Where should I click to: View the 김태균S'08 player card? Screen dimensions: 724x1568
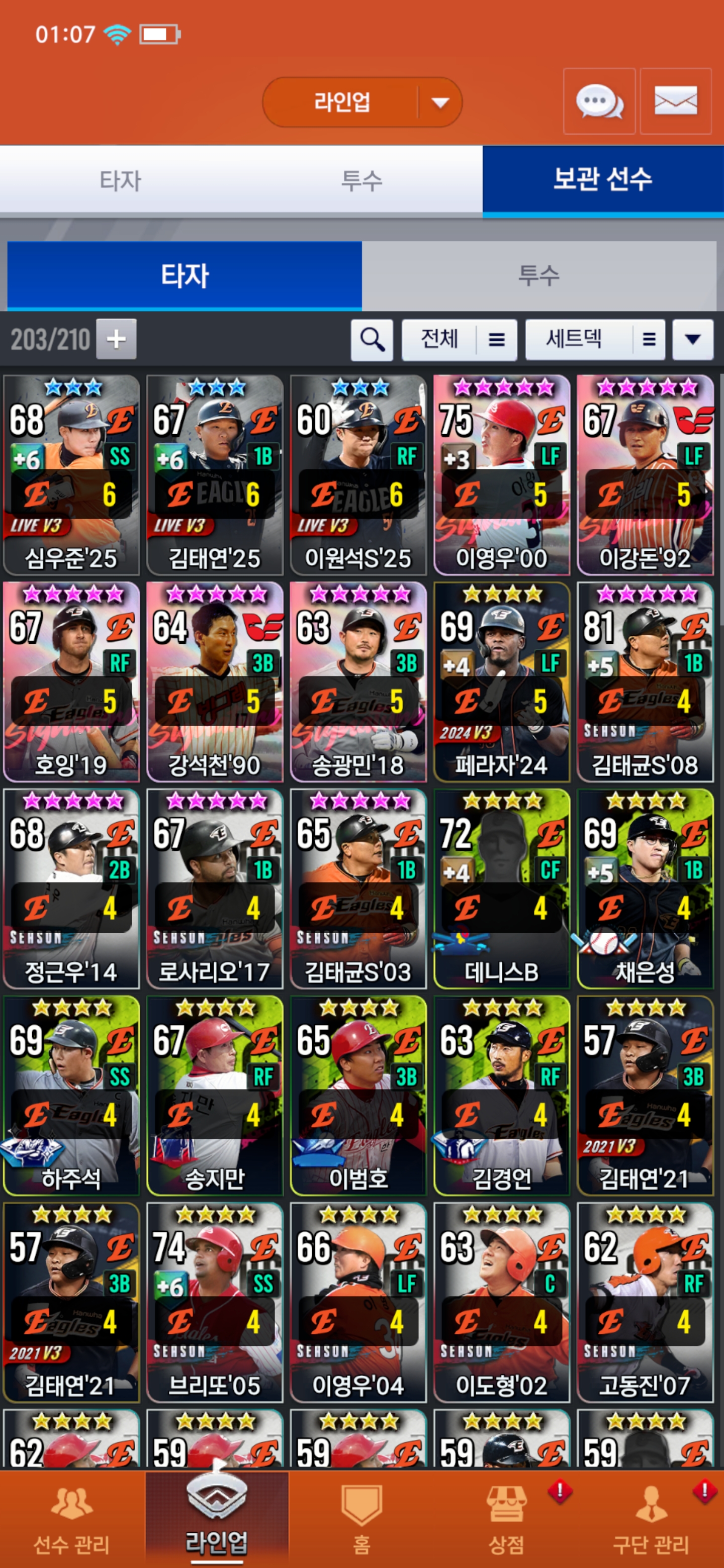[x=645, y=682]
